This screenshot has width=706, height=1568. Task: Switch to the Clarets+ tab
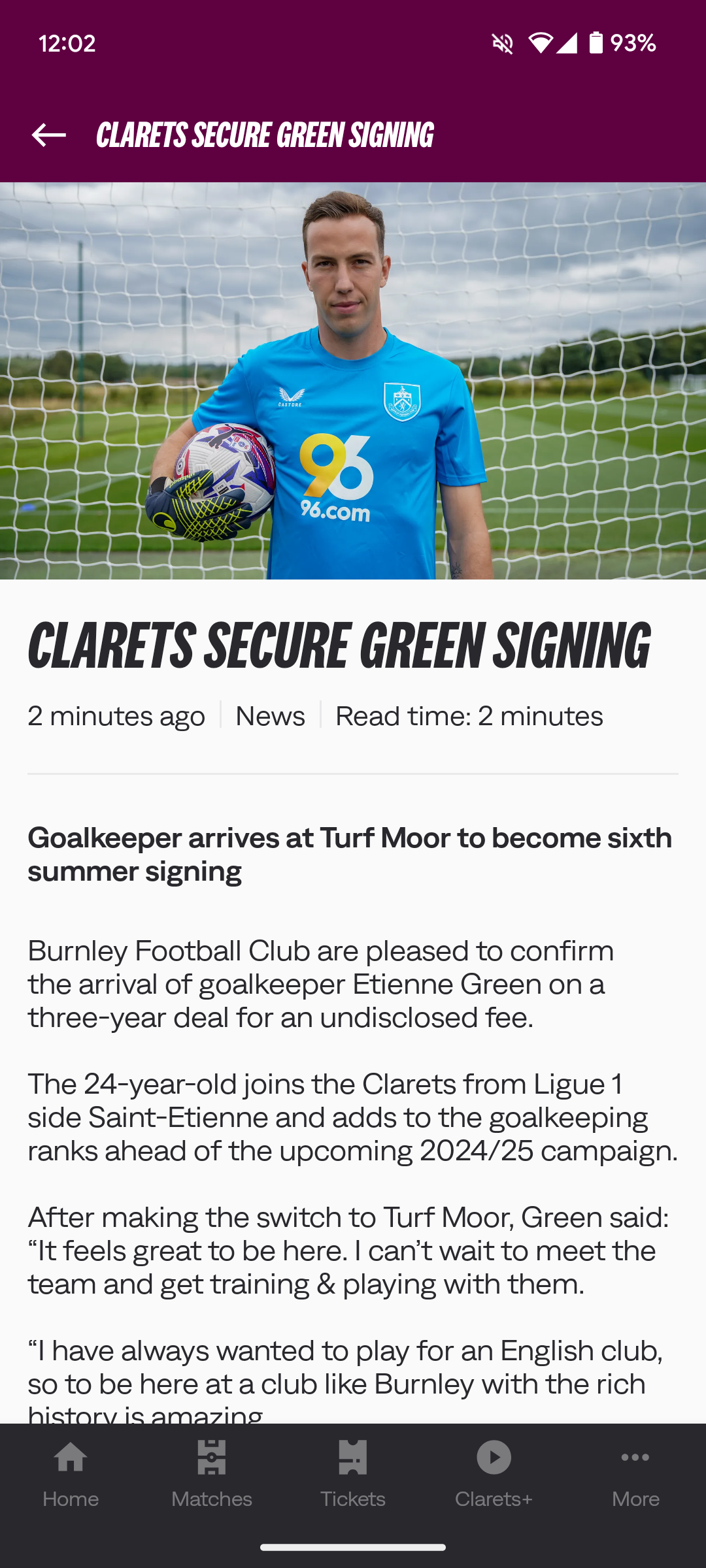(494, 1475)
